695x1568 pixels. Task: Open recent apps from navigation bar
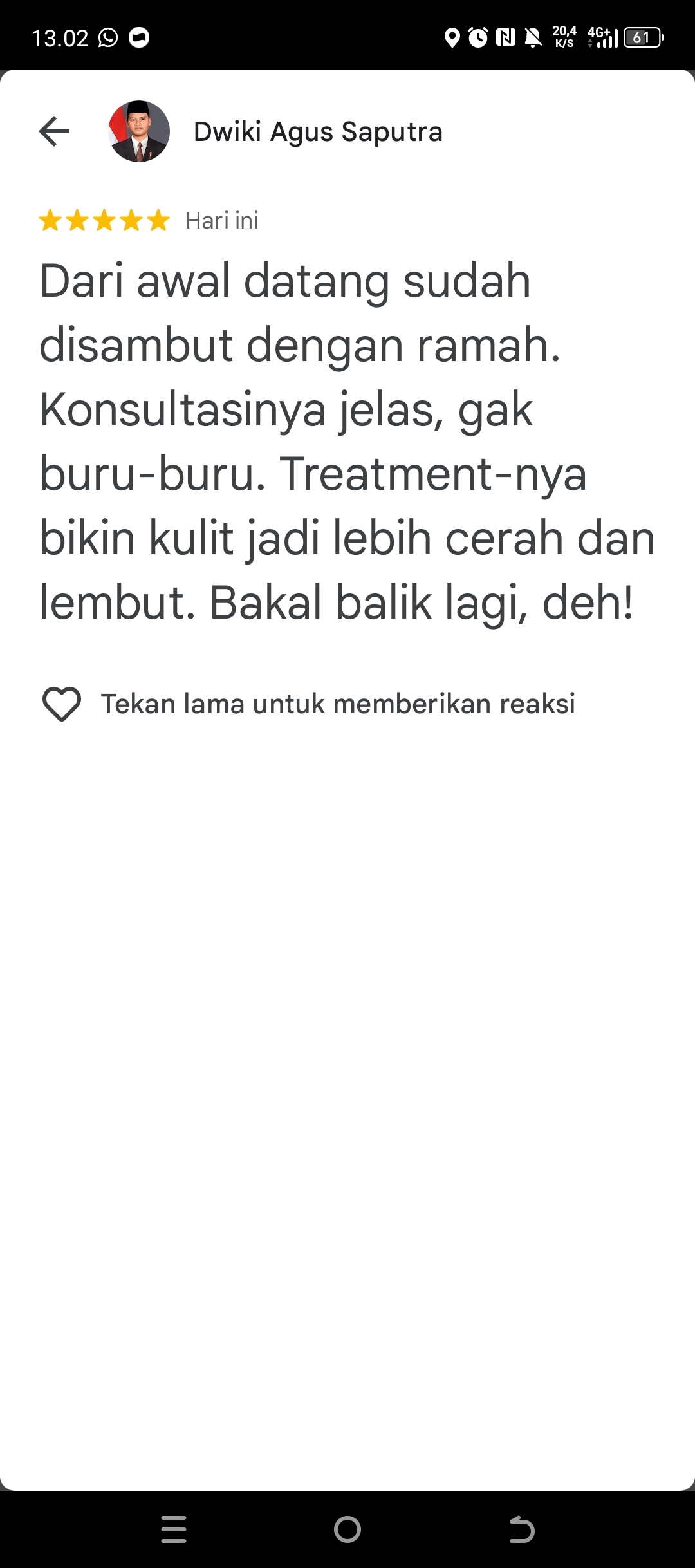point(174,1529)
